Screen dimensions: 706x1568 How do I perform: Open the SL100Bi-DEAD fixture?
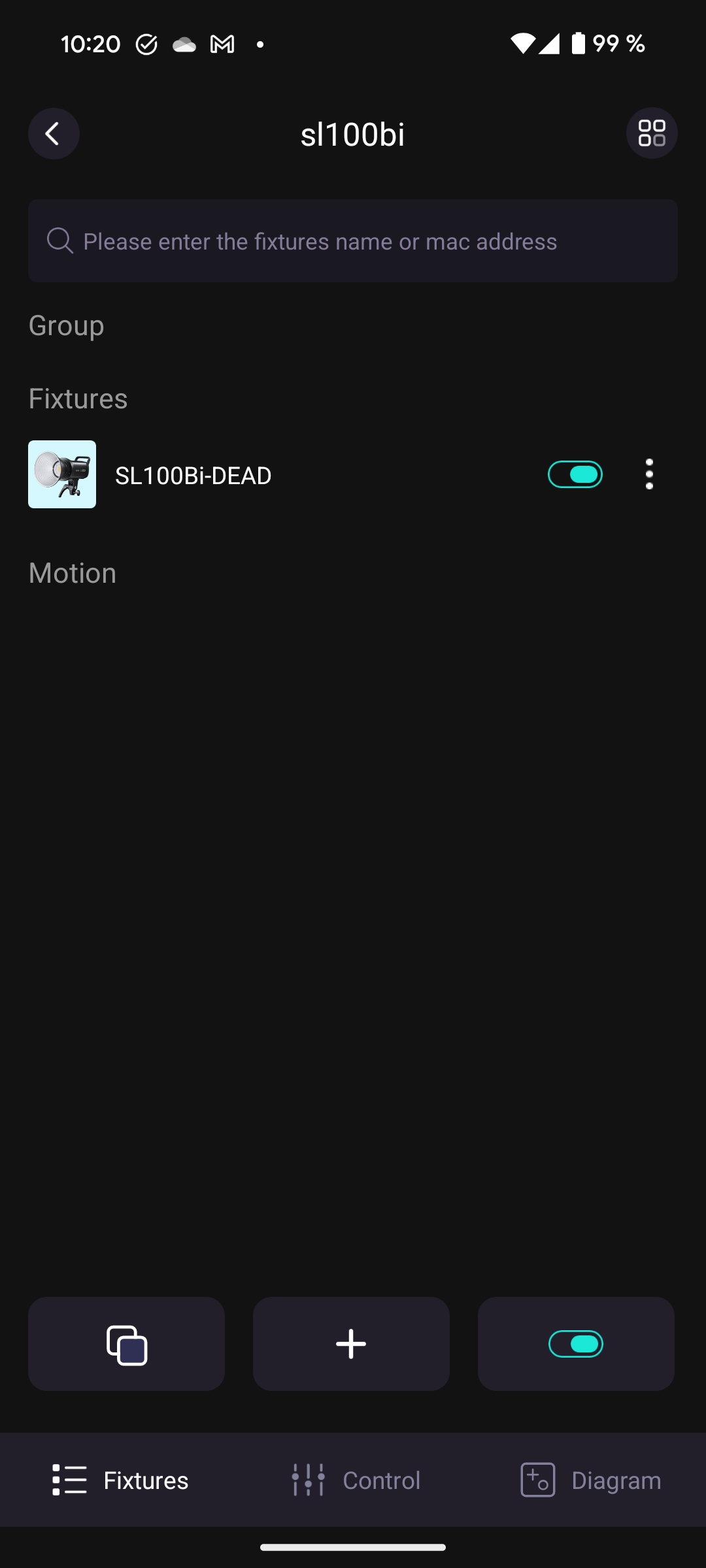click(x=193, y=476)
